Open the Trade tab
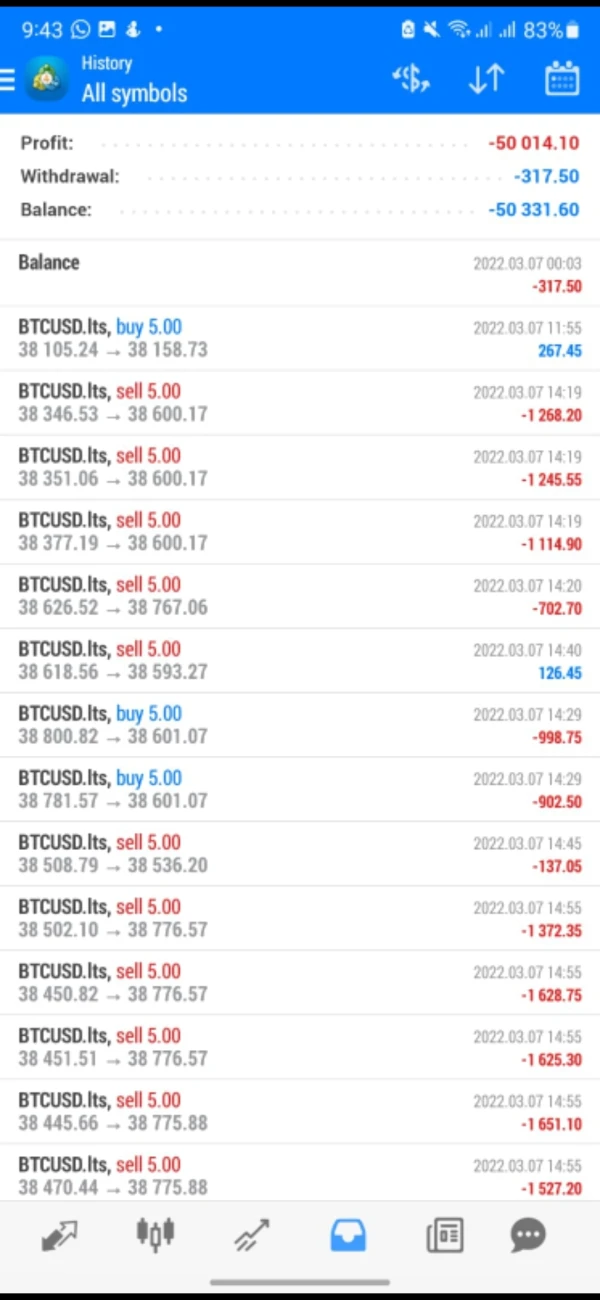600x1300 pixels. [x=252, y=1236]
